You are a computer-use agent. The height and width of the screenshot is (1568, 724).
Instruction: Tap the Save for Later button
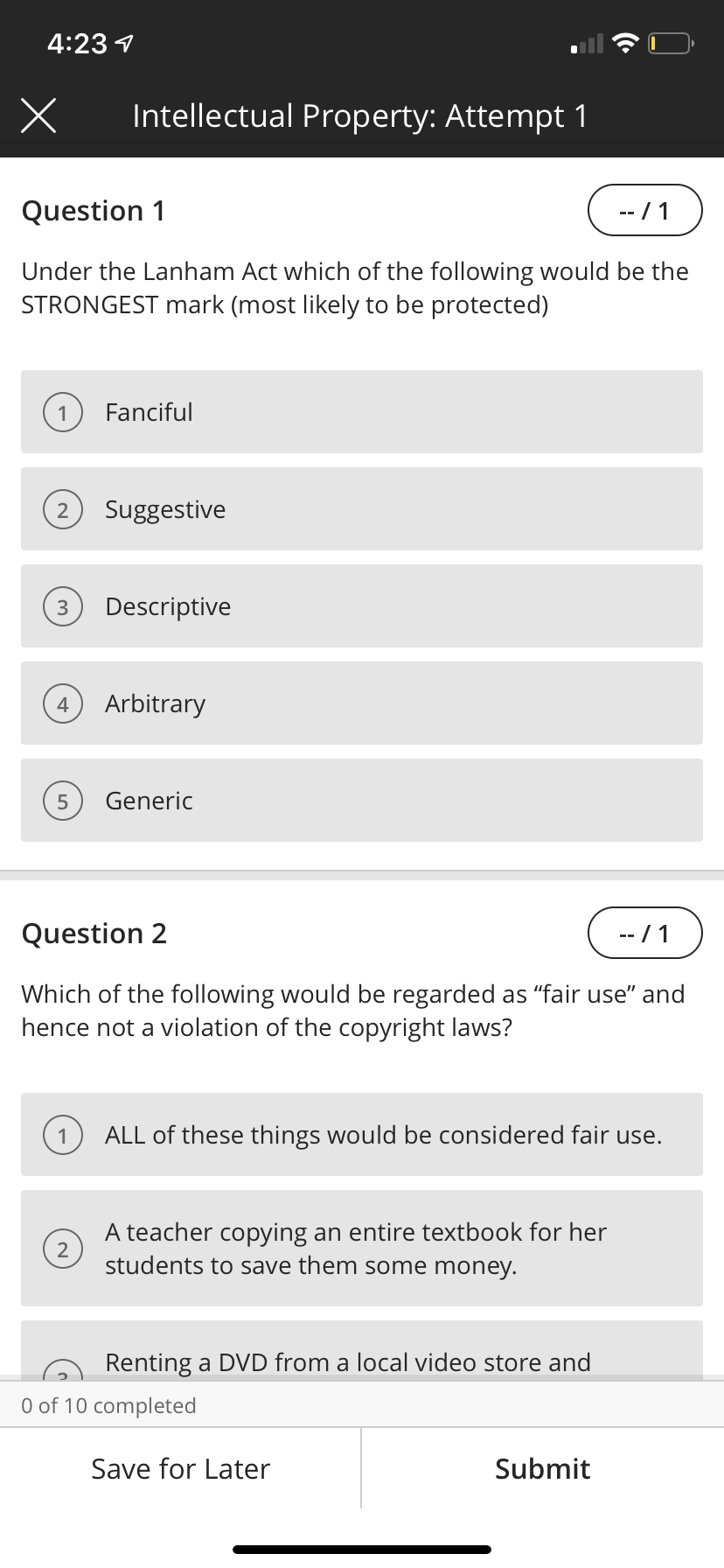180,1468
